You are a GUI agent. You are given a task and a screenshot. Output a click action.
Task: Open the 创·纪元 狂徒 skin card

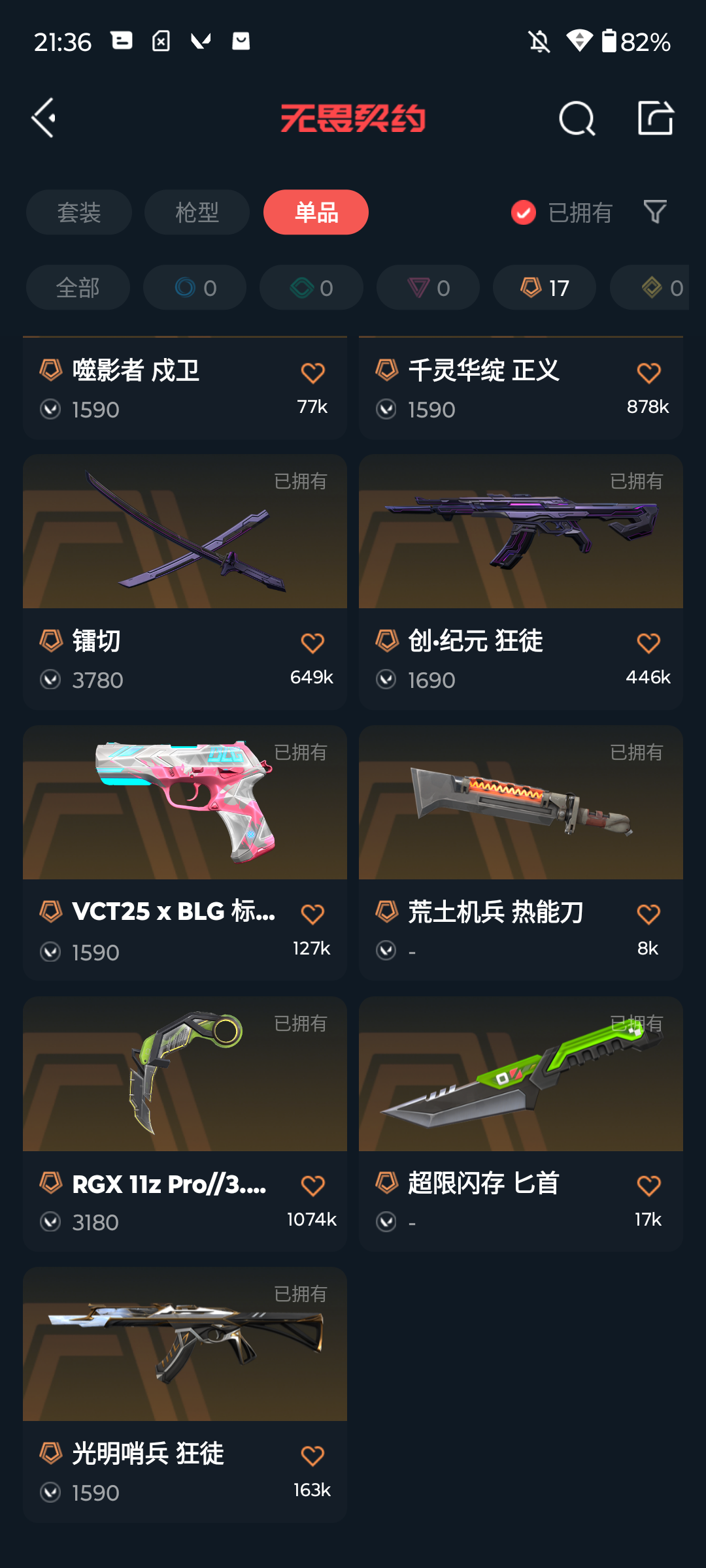521,582
